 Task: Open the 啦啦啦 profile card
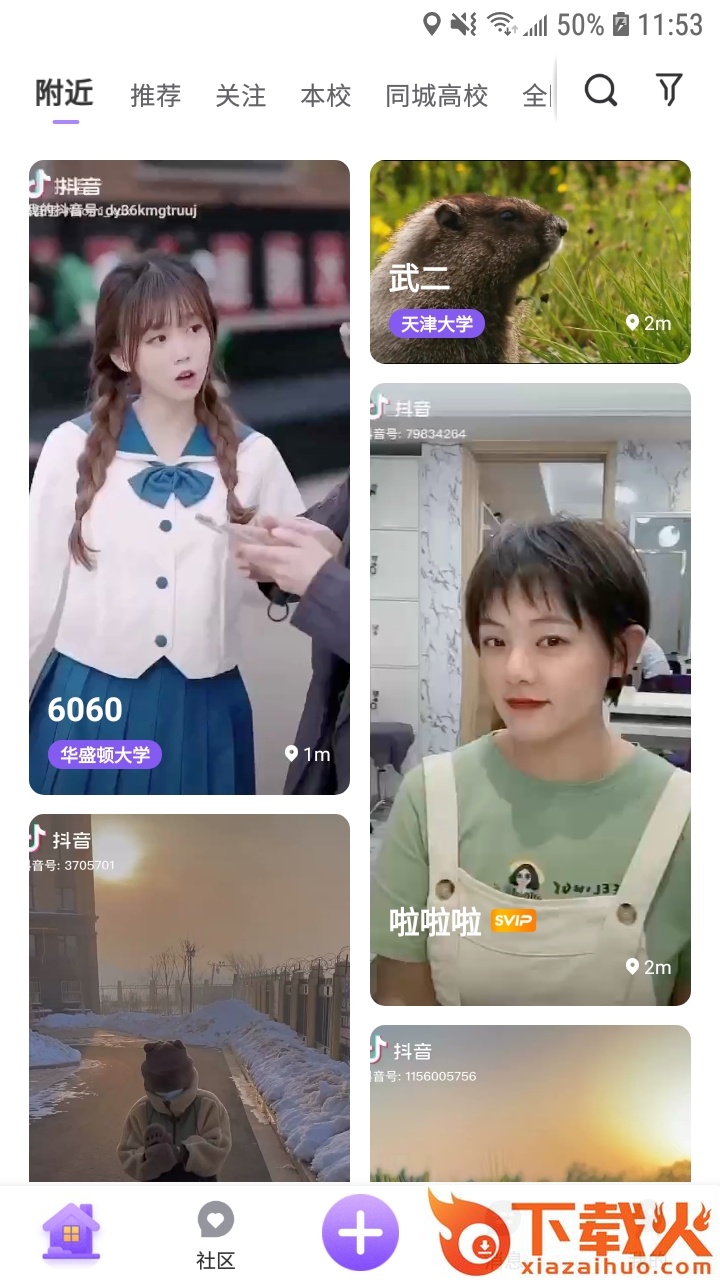530,694
